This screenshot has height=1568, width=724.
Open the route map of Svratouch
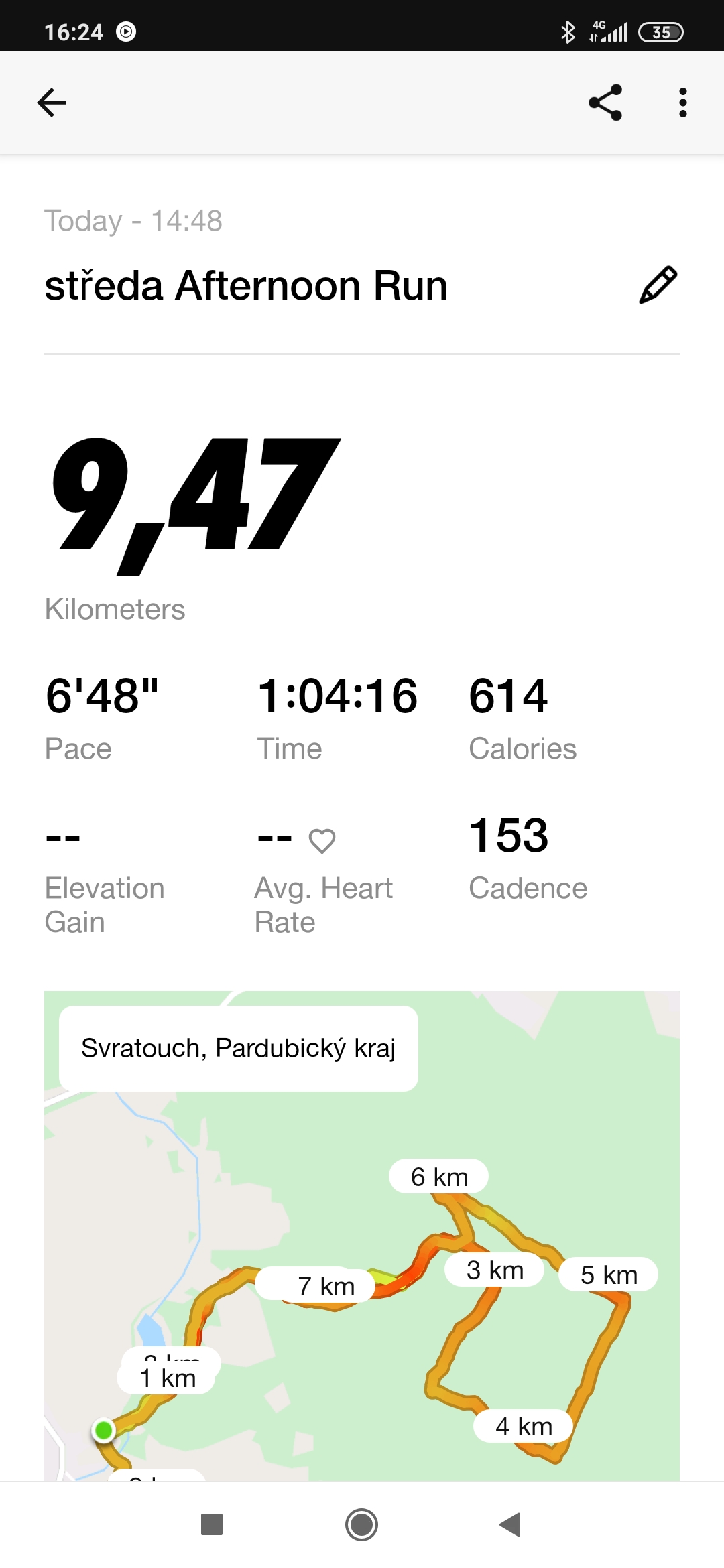coord(362,1236)
